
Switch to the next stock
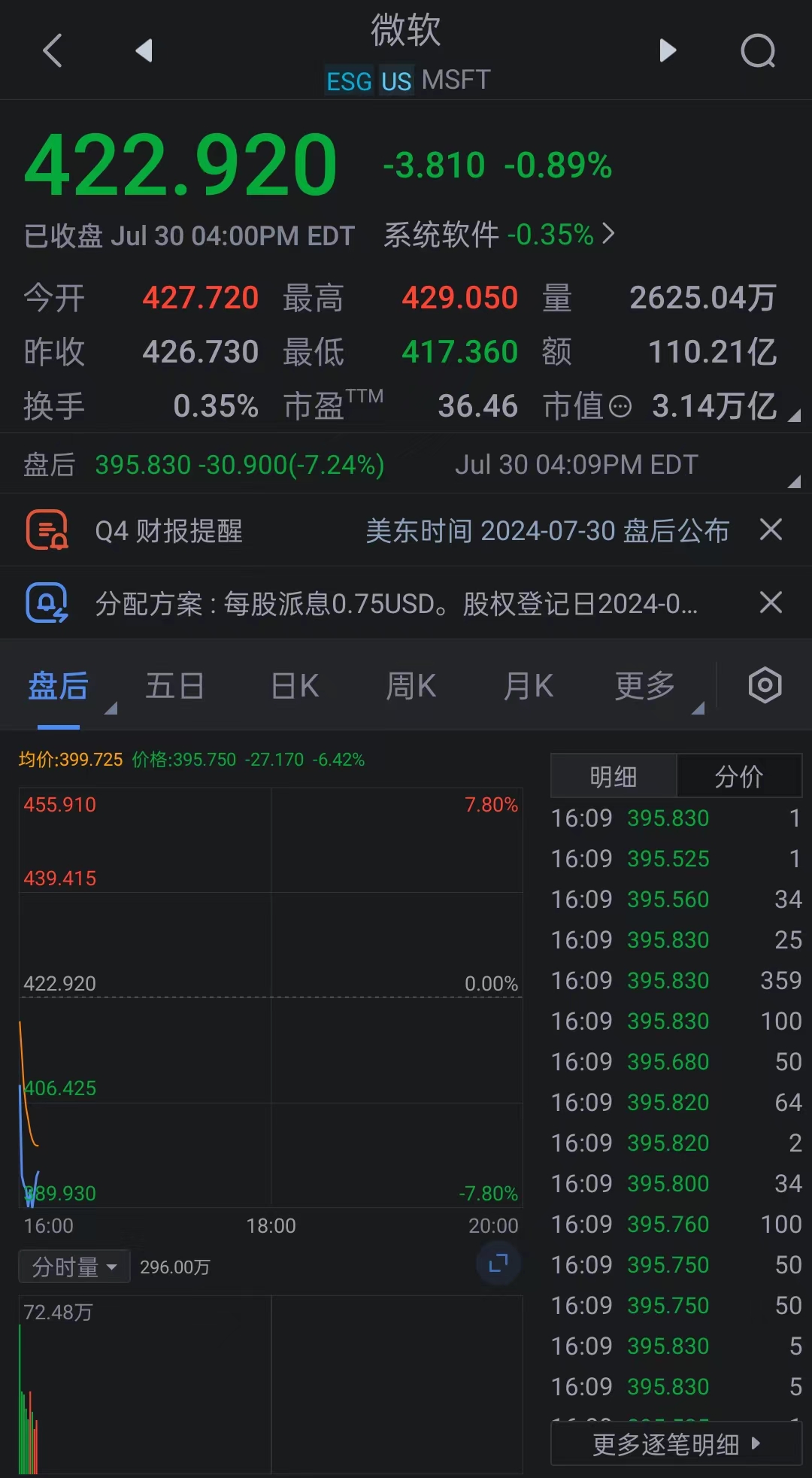(667, 51)
